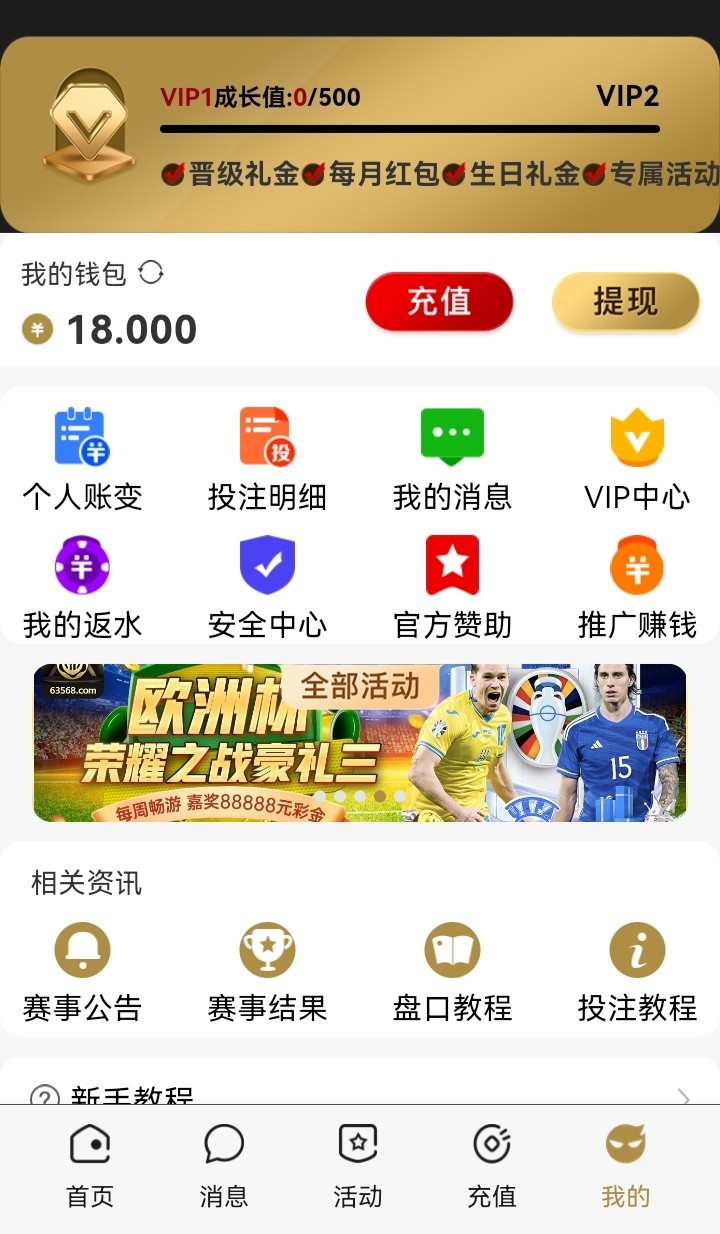Refresh the wallet balance
This screenshot has height=1234, width=720.
coord(151,272)
